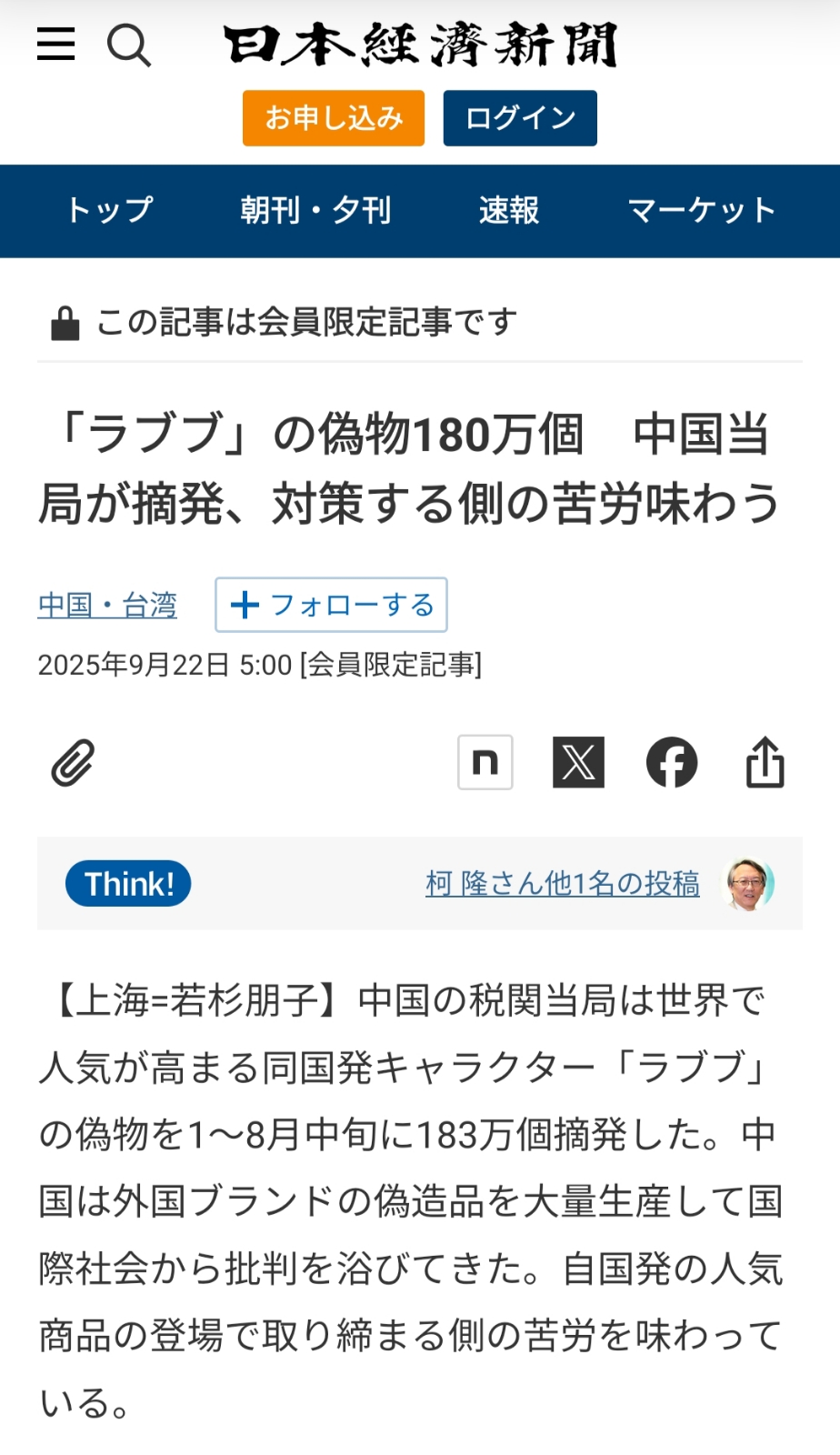Switch to the マーケット tab
Viewport: 840px width, 1455px height.
pyautogui.click(x=701, y=211)
